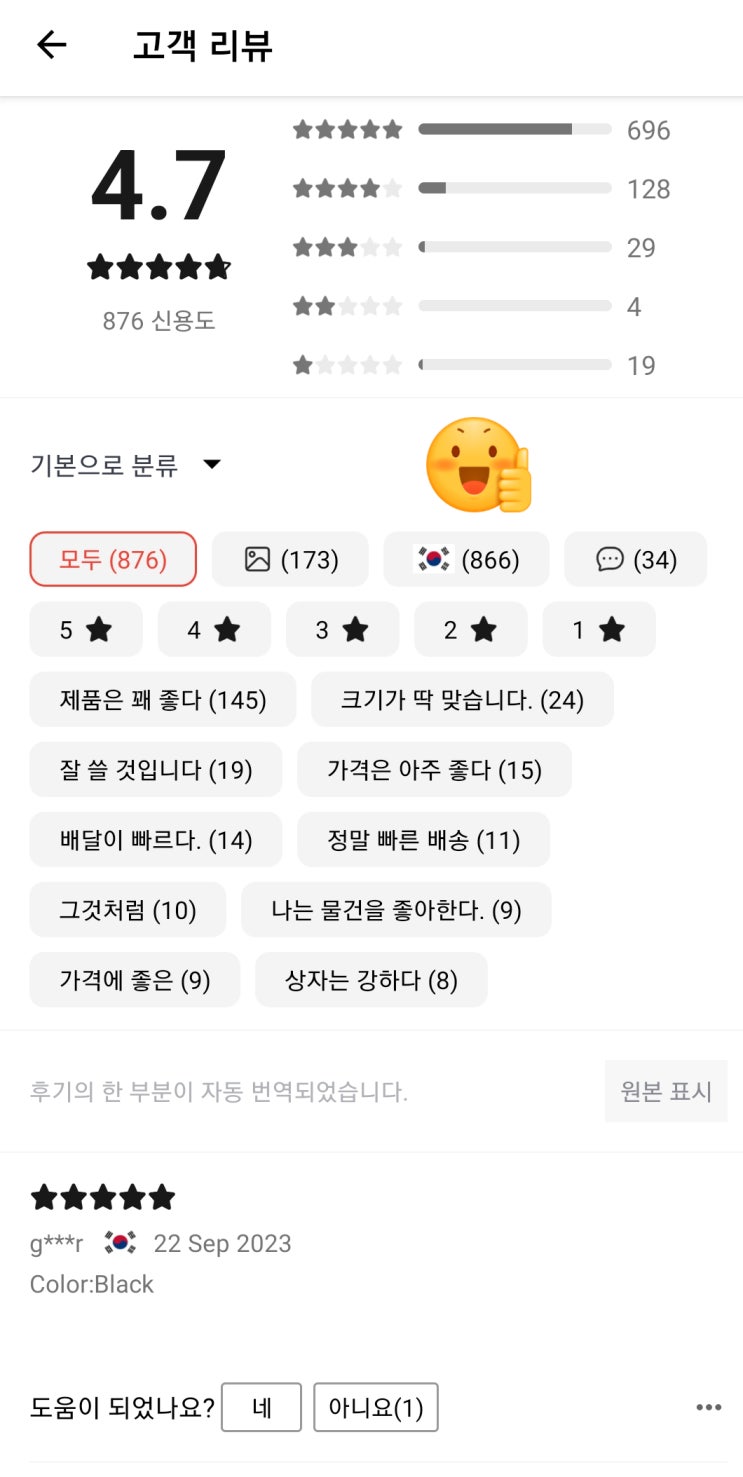Mark g***r's review helpful with 네

[261, 1408]
